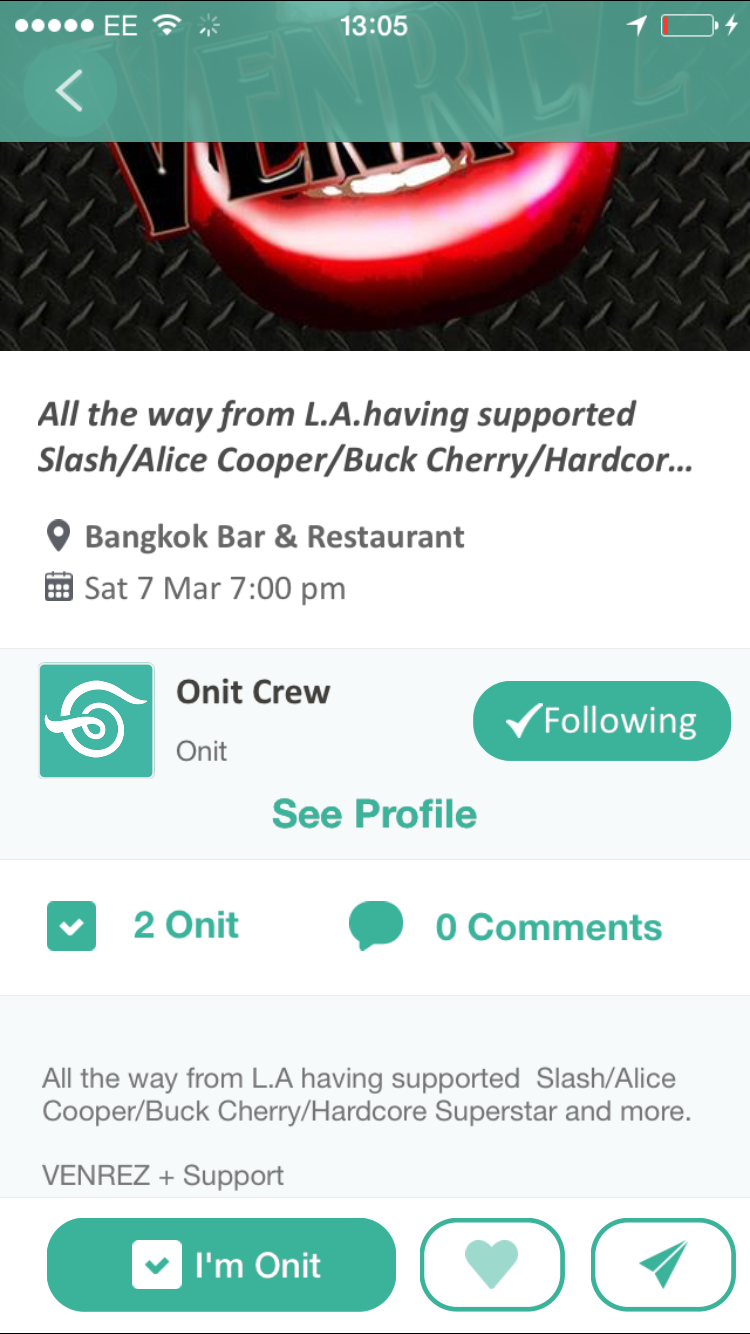Viewport: 750px width, 1334px height.
Task: Go back using the top arrow
Action: pos(68,91)
